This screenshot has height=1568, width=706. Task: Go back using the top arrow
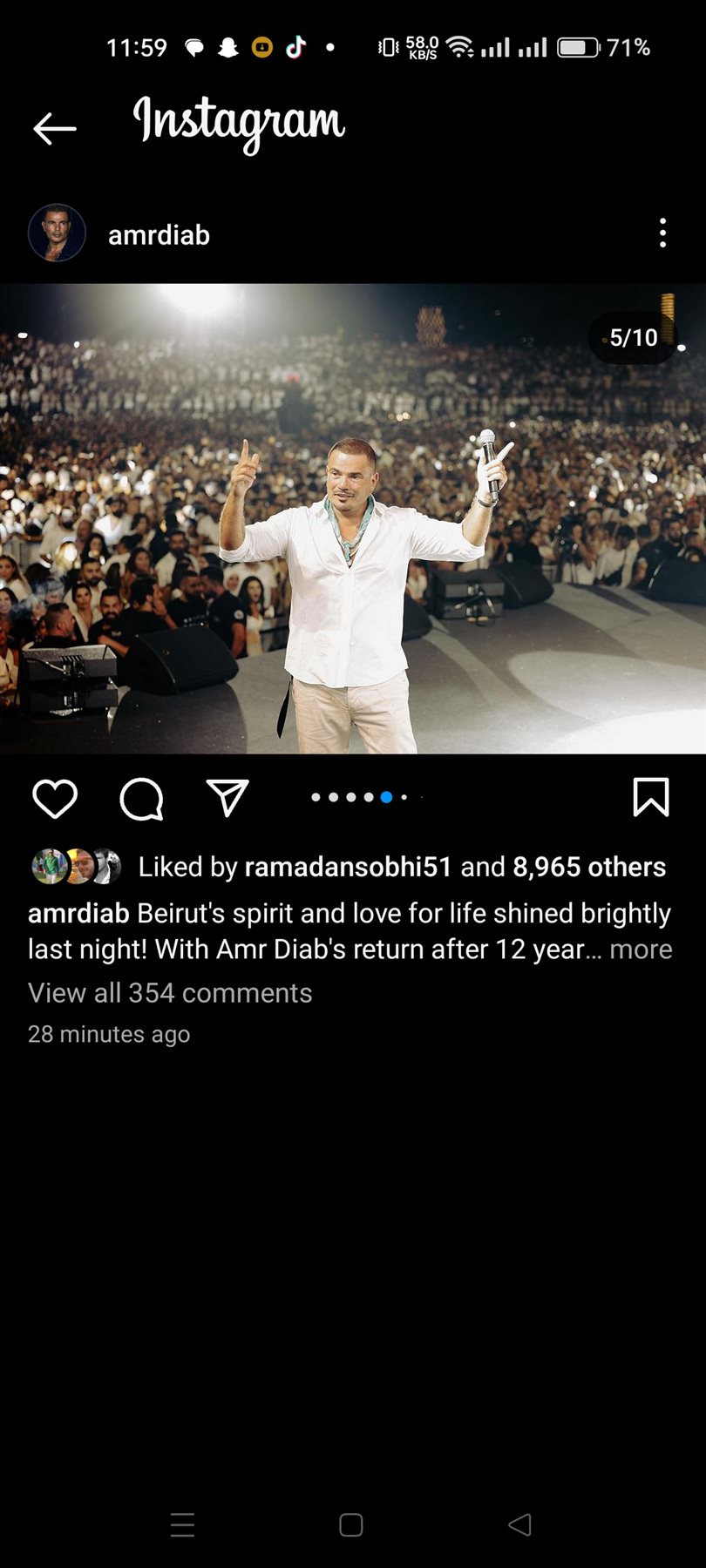(x=55, y=129)
